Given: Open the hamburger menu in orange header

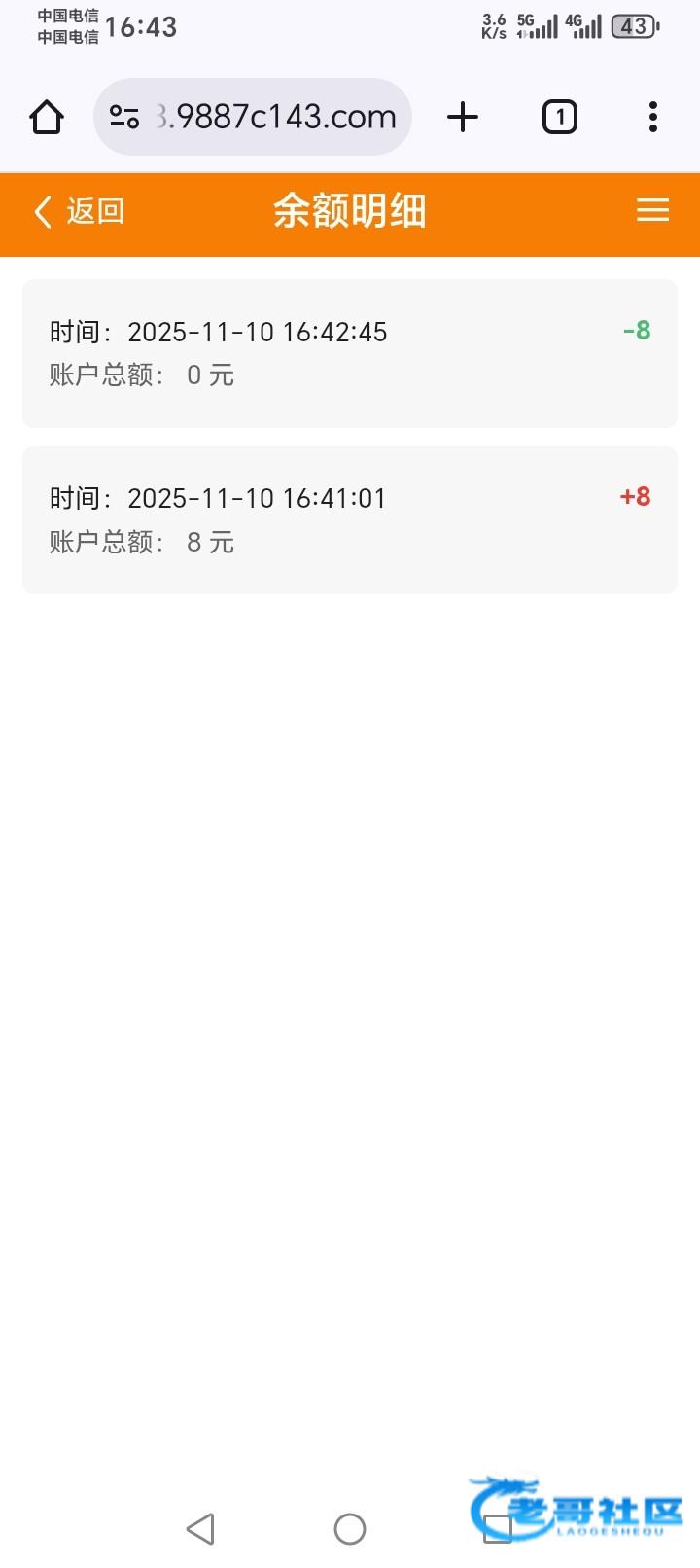Looking at the screenshot, I should [652, 210].
